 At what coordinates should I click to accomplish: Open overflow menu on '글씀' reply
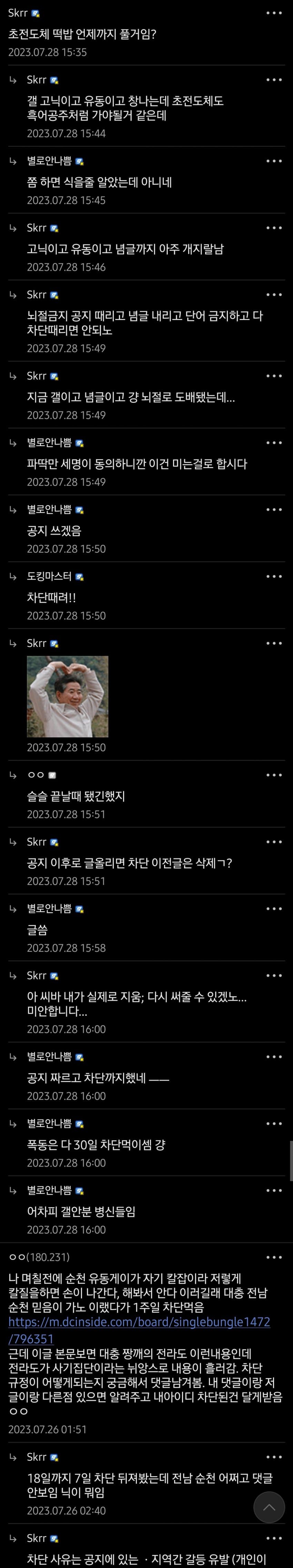coord(274,909)
